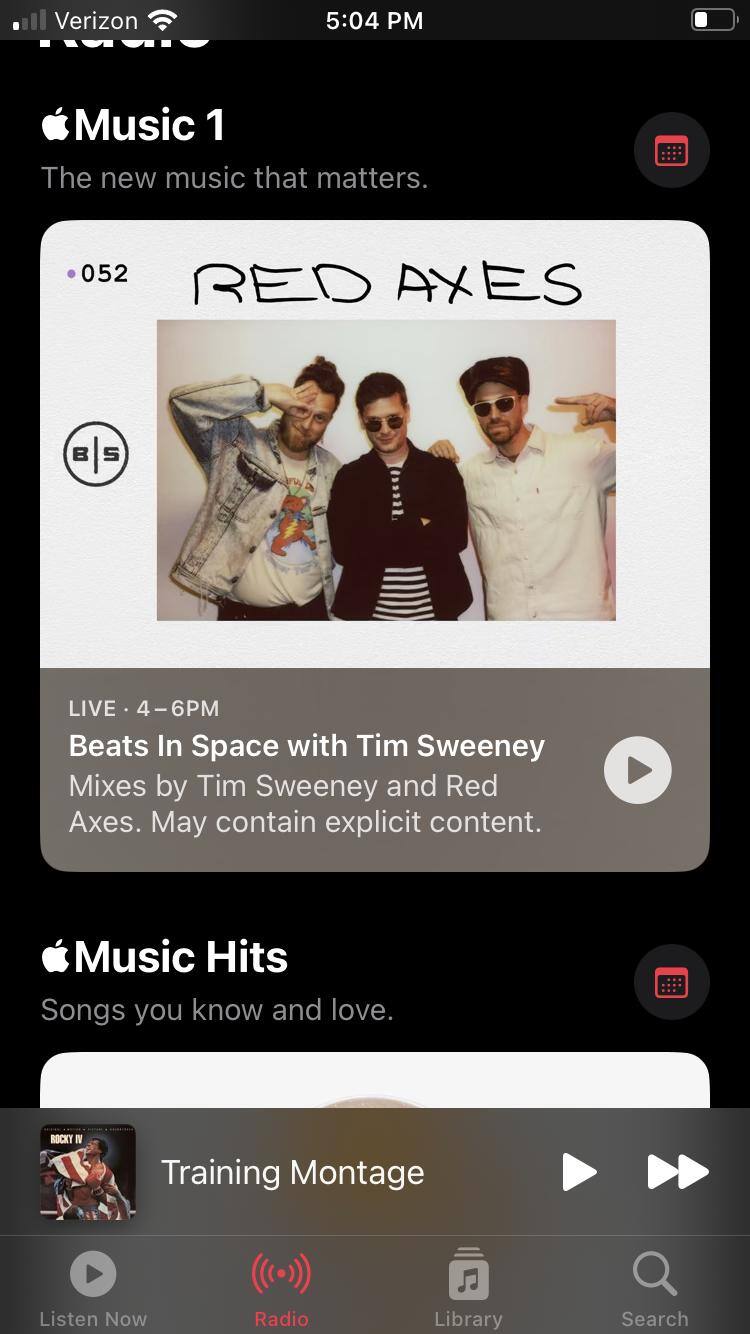Image resolution: width=750 pixels, height=1334 pixels.
Task: Open the Apple Music Hits schedule icon
Action: [x=671, y=983]
